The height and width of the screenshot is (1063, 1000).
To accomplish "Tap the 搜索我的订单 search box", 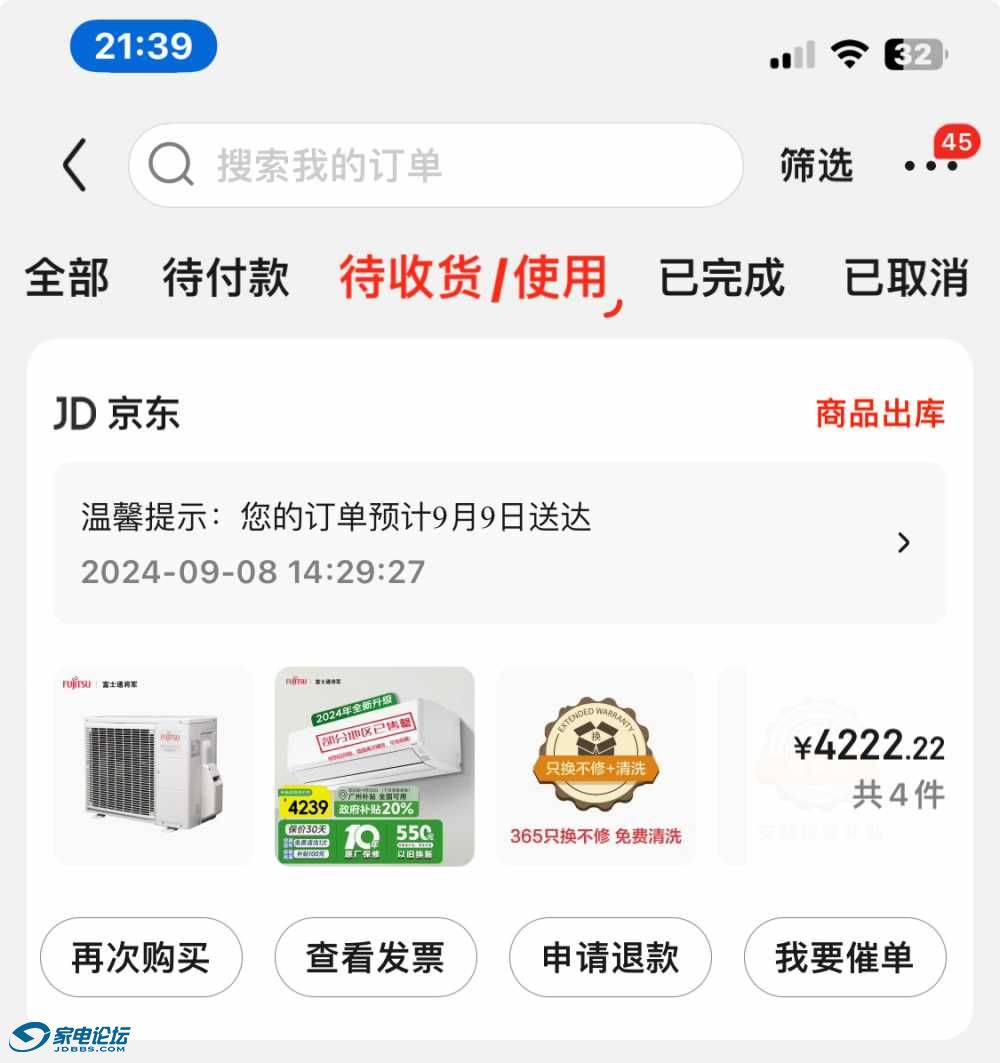I will [x=435, y=165].
